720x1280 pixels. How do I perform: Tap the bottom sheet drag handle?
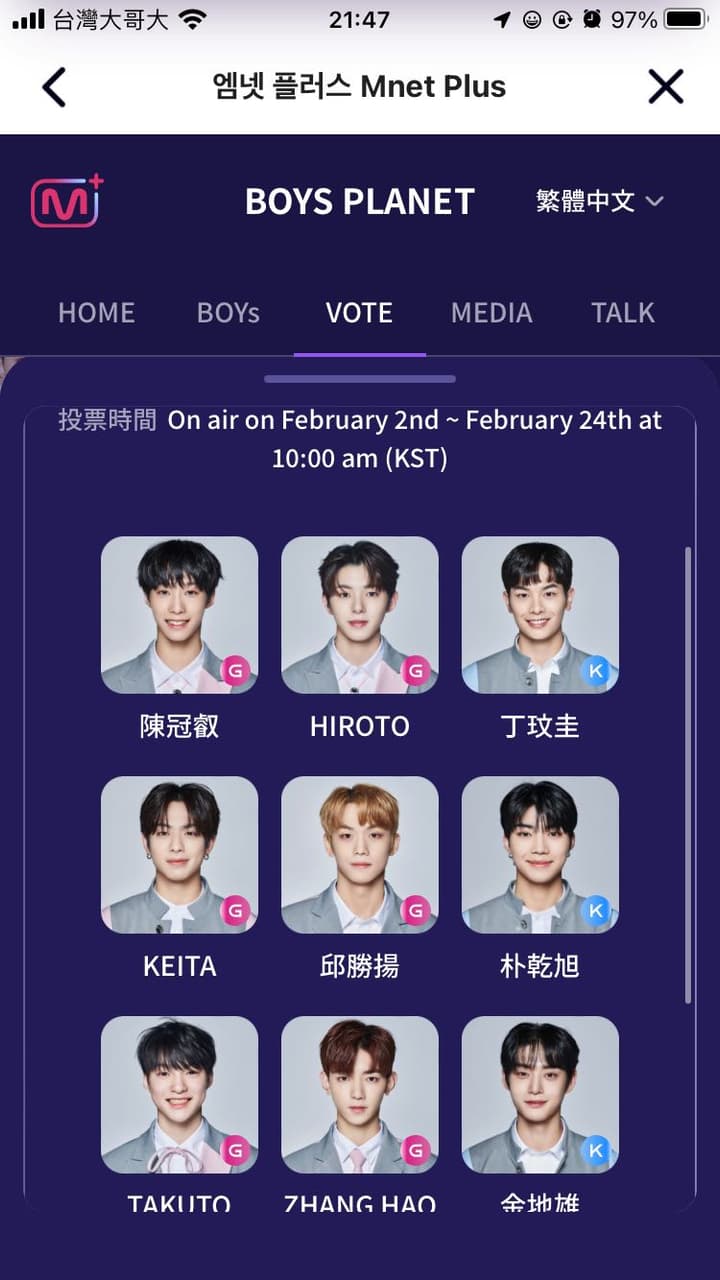360,379
